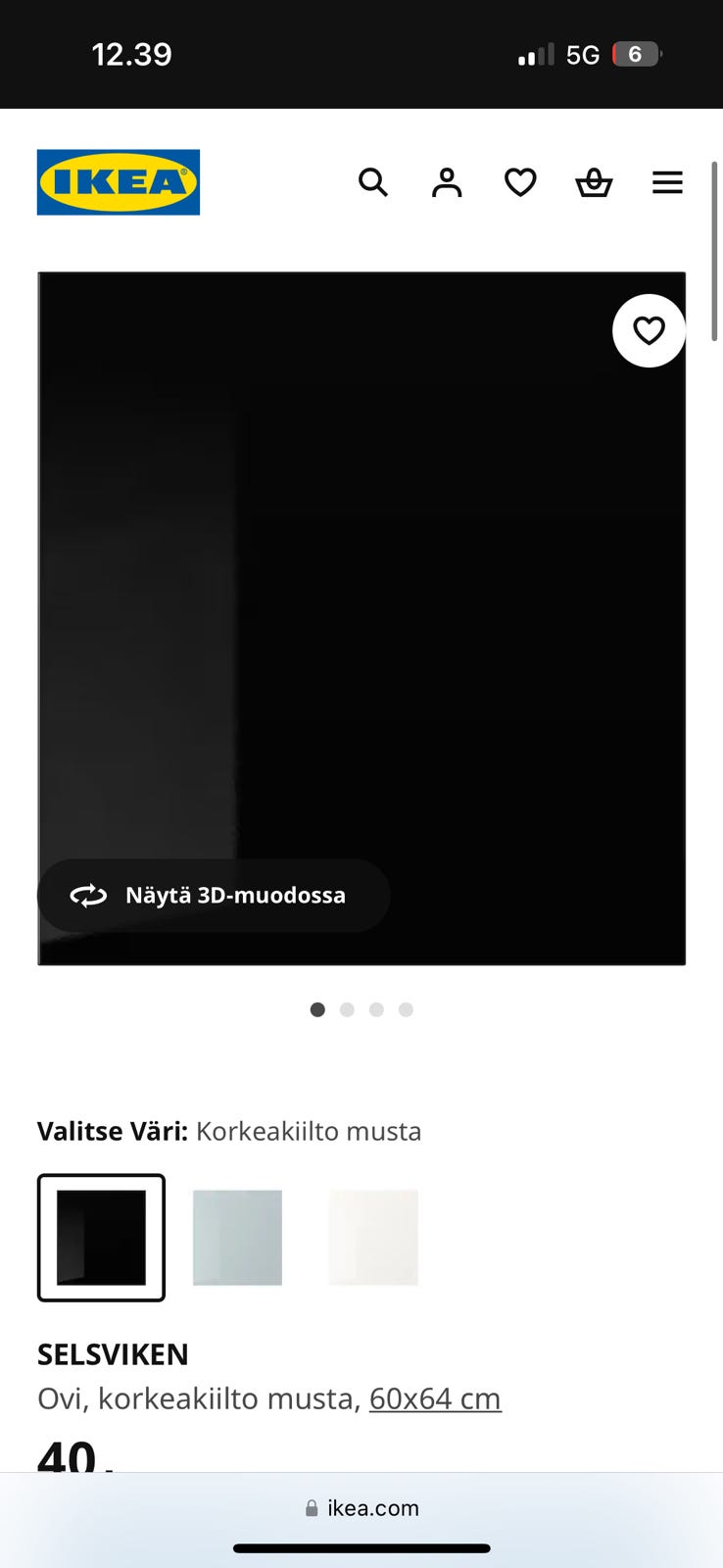Open the 60x64 cm size link

click(x=435, y=1398)
